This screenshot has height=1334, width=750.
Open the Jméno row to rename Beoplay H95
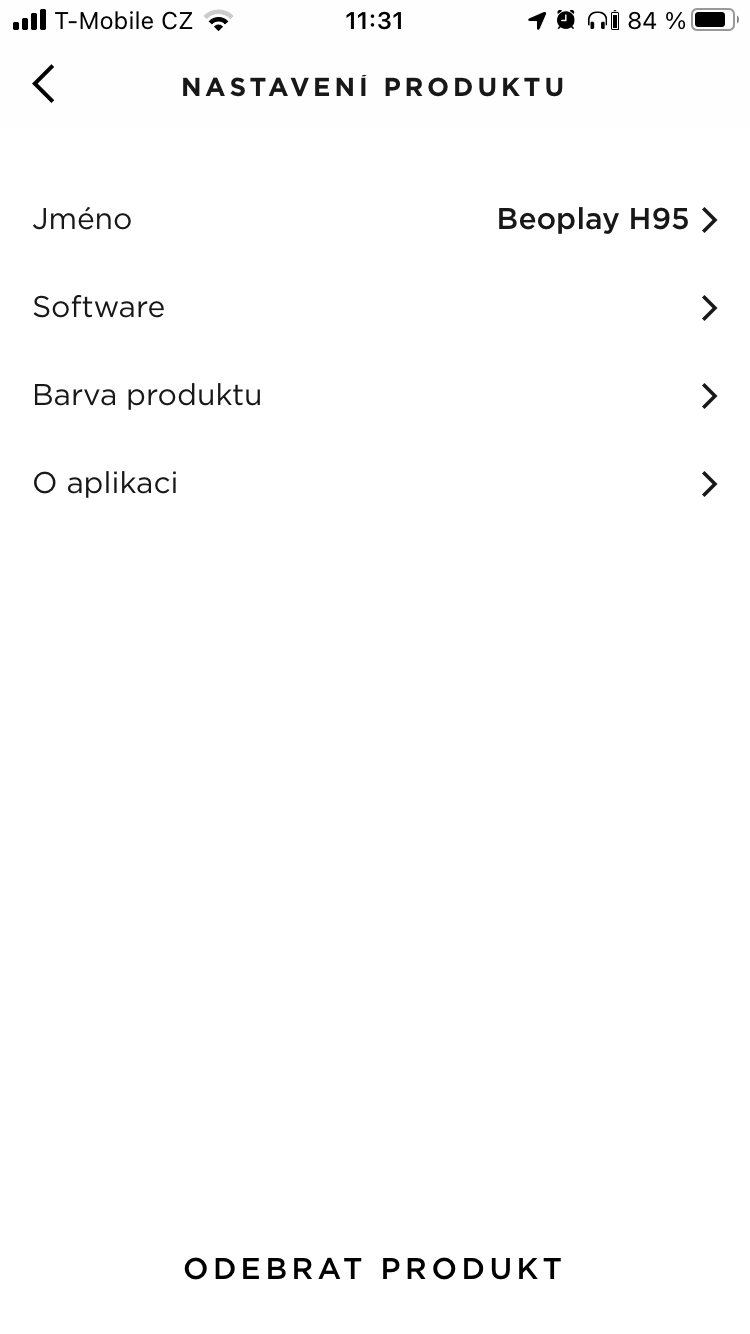pos(375,220)
